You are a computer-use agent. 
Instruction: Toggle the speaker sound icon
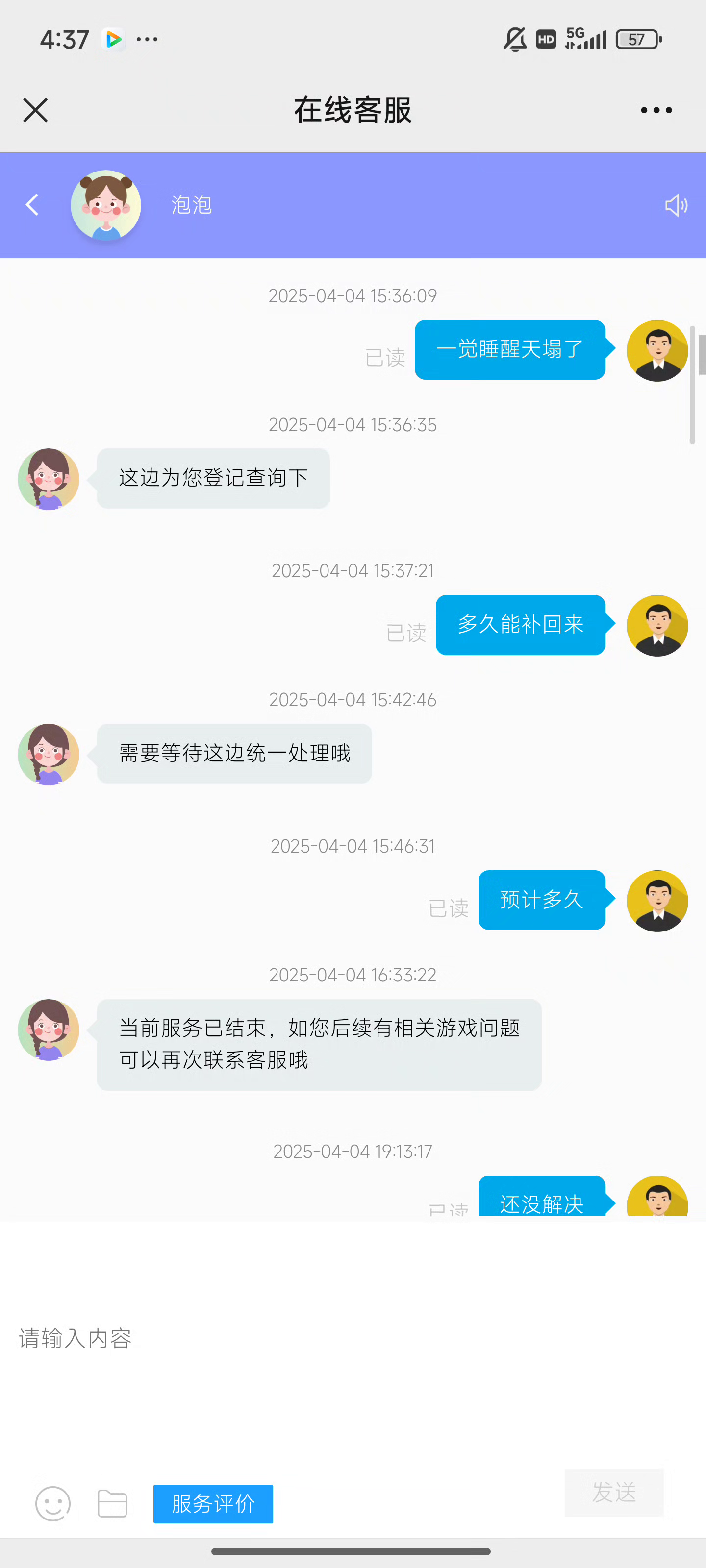coord(676,205)
